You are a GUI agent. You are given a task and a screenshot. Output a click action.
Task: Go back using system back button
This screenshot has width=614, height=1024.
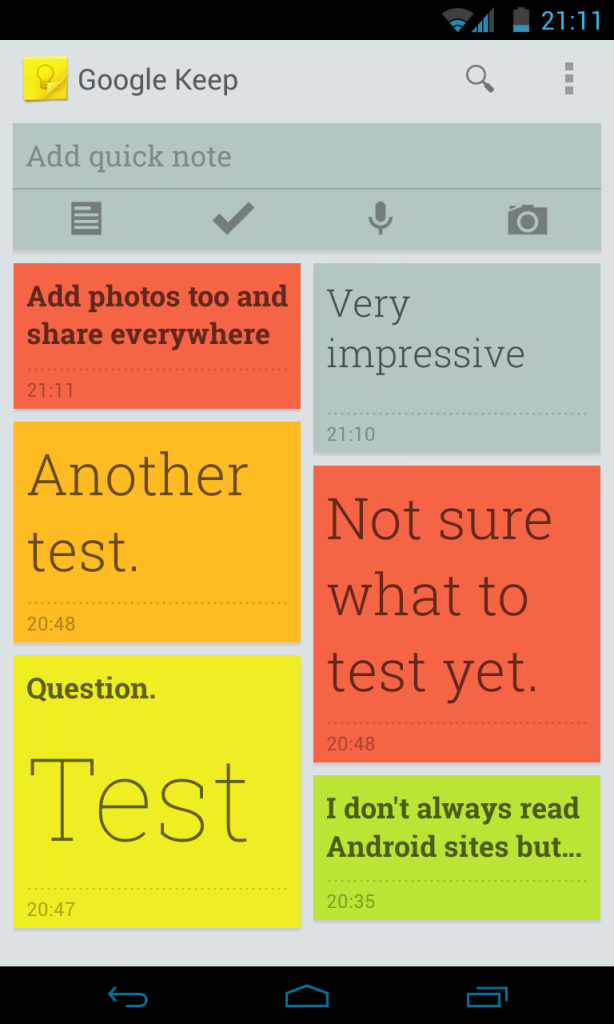pos(128,996)
